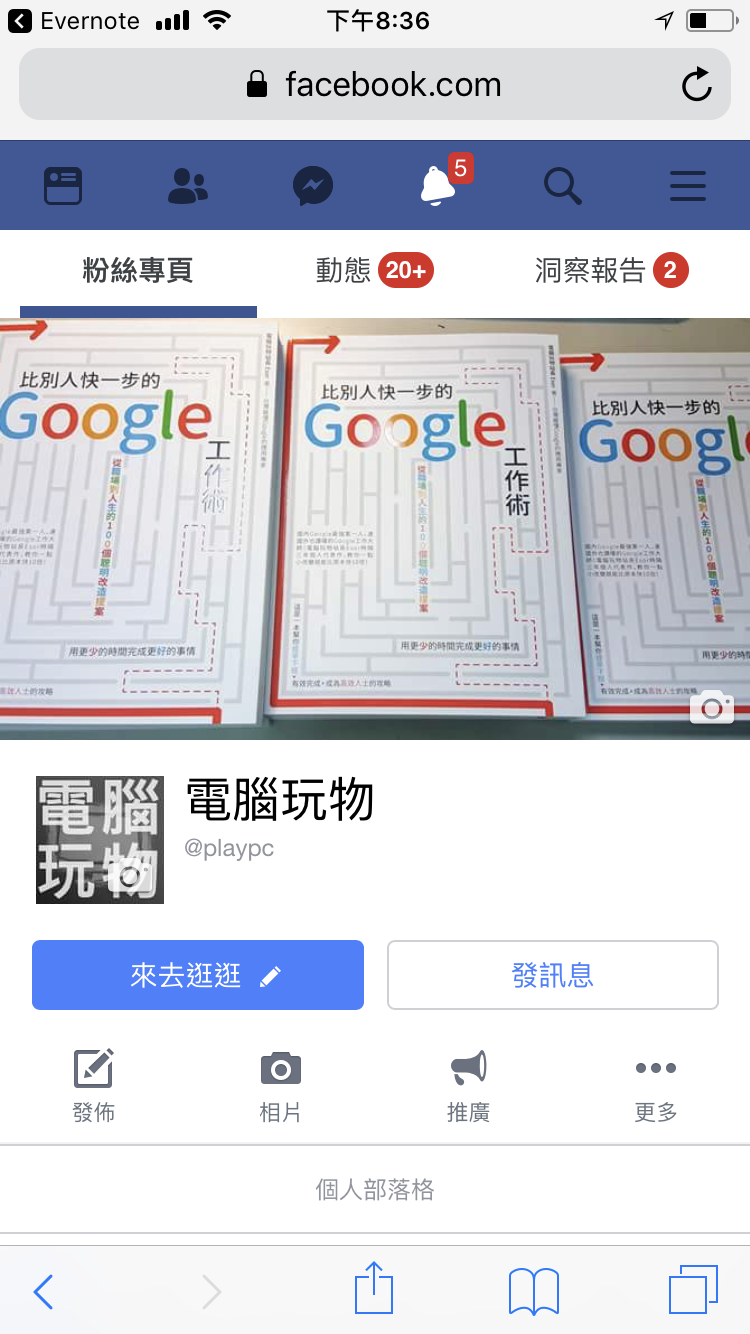The image size is (750, 1334).
Task: Open the 更多 options
Action: pos(656,1086)
